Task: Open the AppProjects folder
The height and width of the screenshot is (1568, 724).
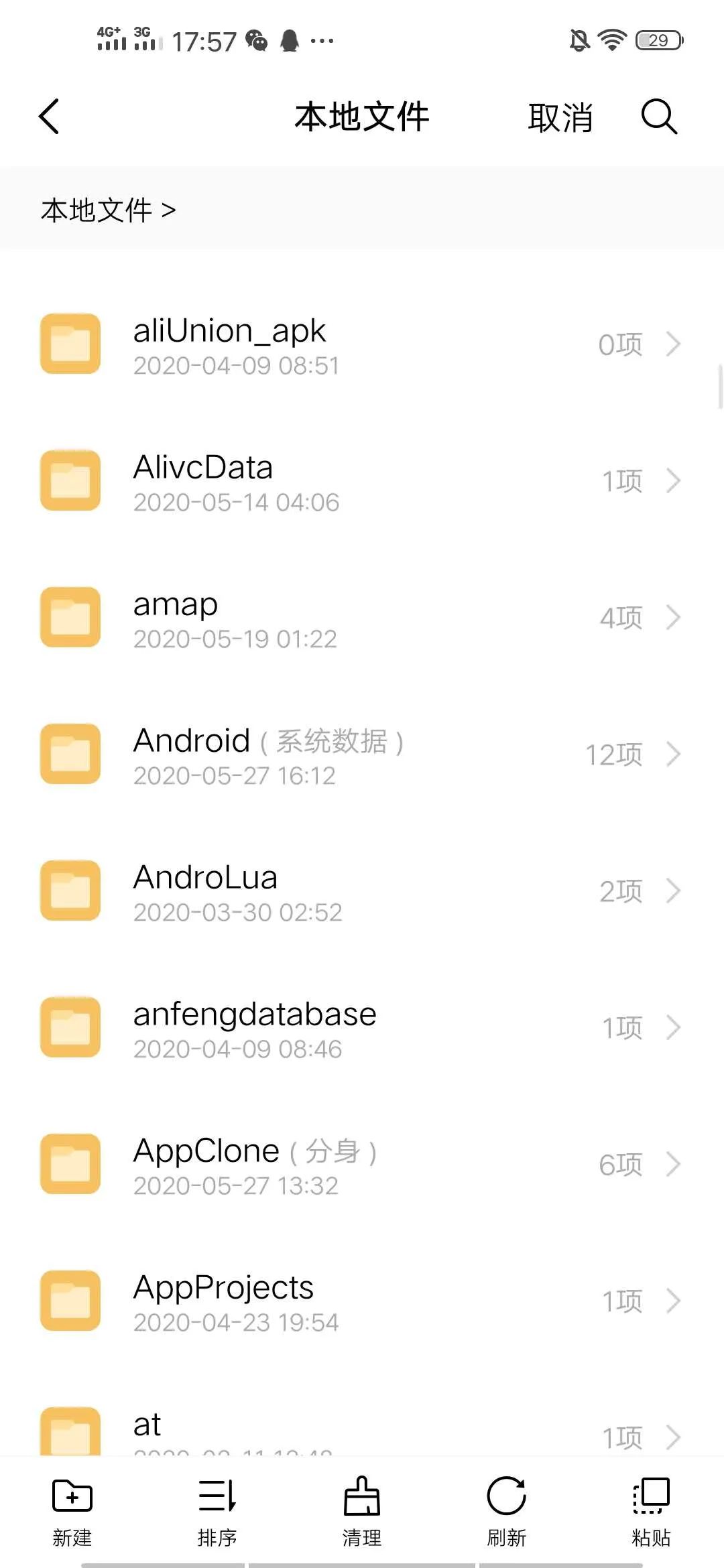Action: coord(362,1301)
